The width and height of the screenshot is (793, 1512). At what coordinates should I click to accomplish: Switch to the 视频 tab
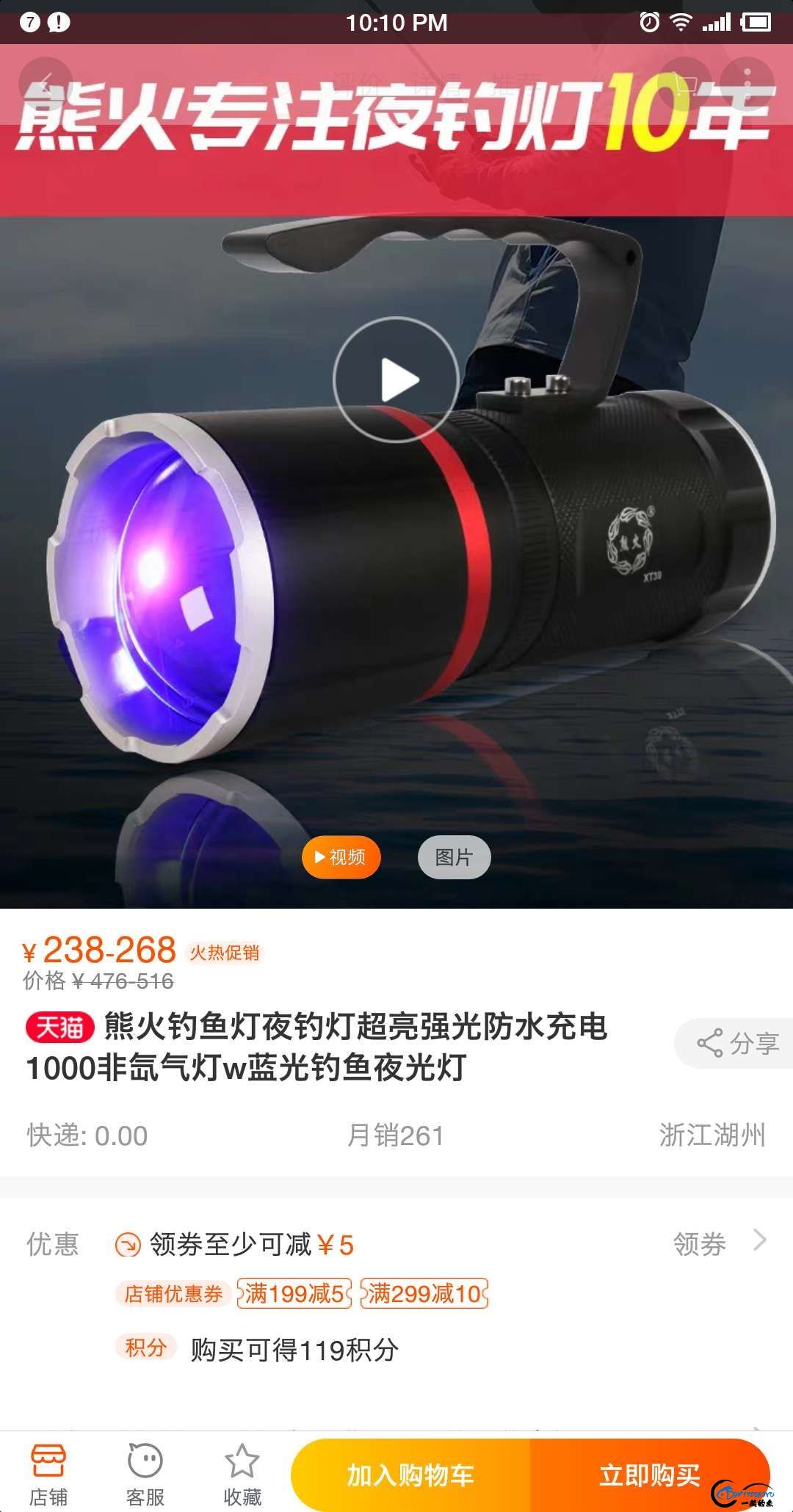[x=341, y=857]
